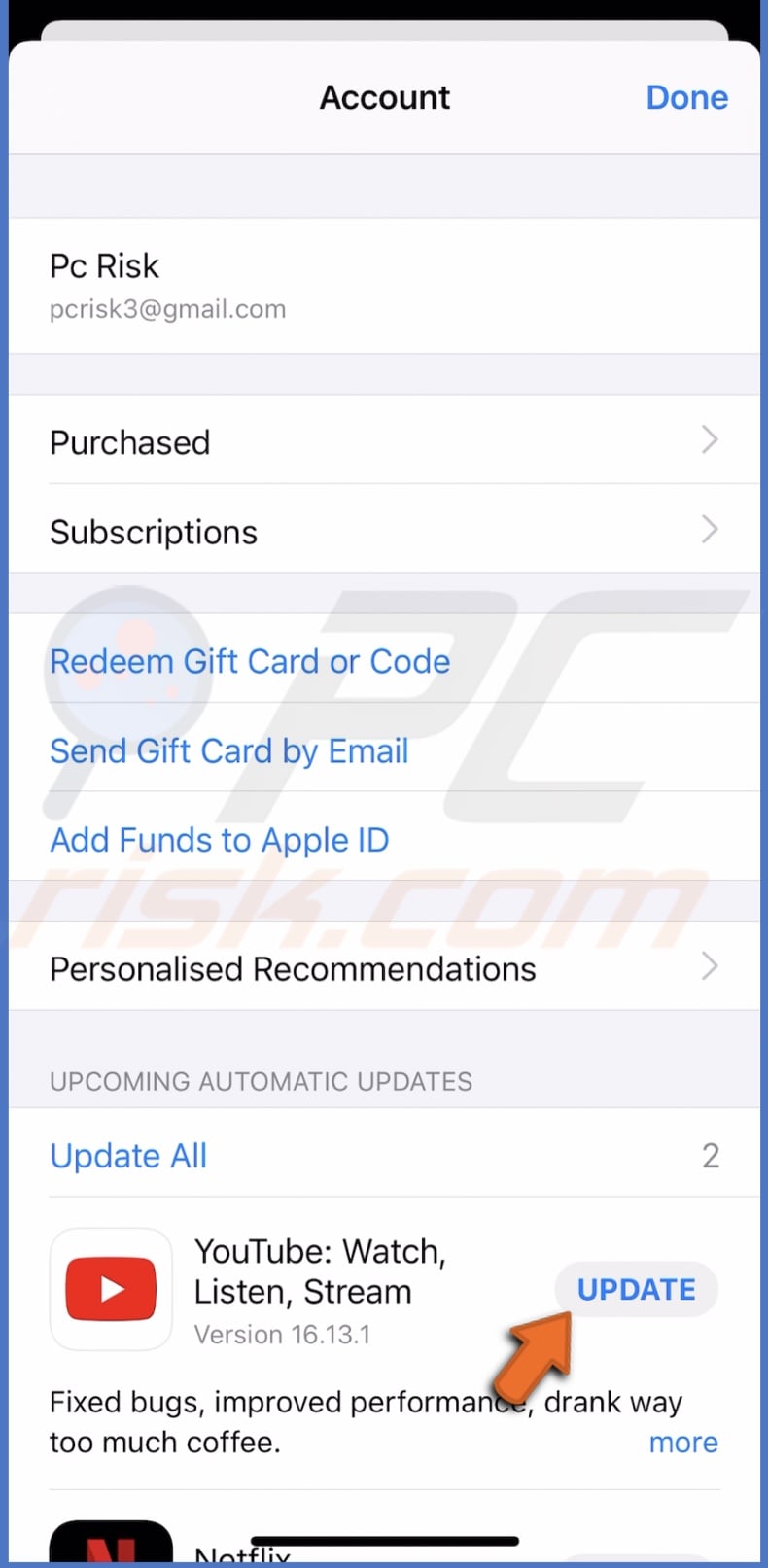
Task: Update the YouTube app
Action: pyautogui.click(x=636, y=1289)
